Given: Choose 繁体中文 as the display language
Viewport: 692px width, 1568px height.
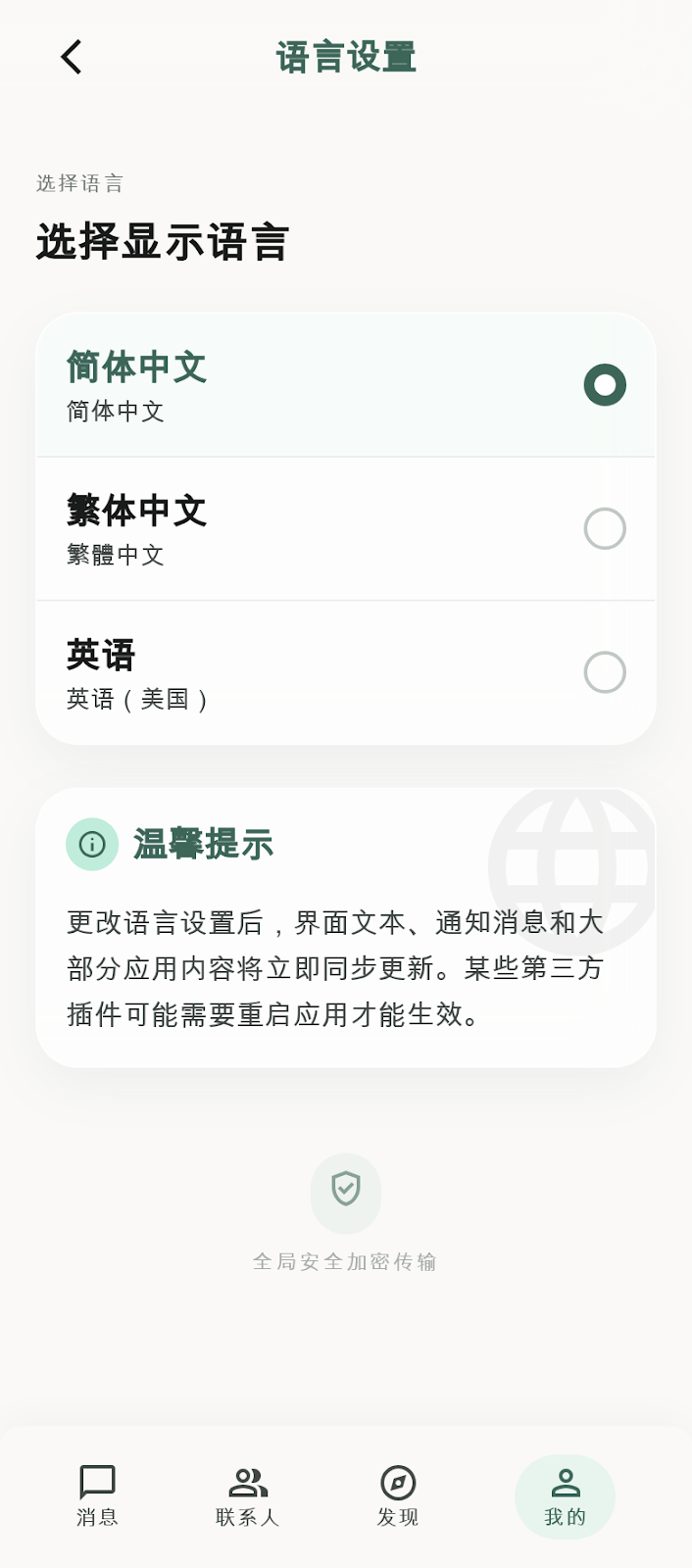Looking at the screenshot, I should click(346, 529).
